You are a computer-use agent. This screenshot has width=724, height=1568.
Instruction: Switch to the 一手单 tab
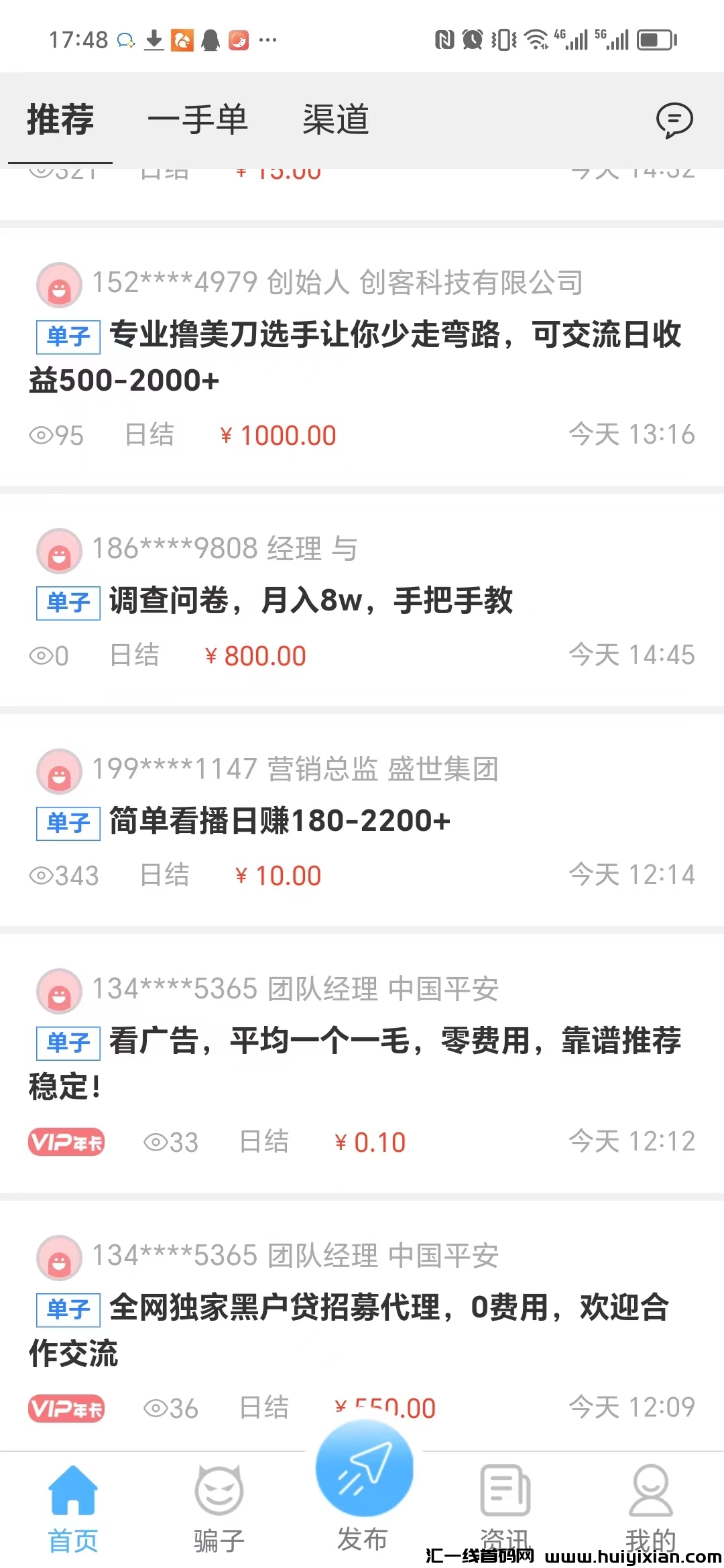[198, 121]
